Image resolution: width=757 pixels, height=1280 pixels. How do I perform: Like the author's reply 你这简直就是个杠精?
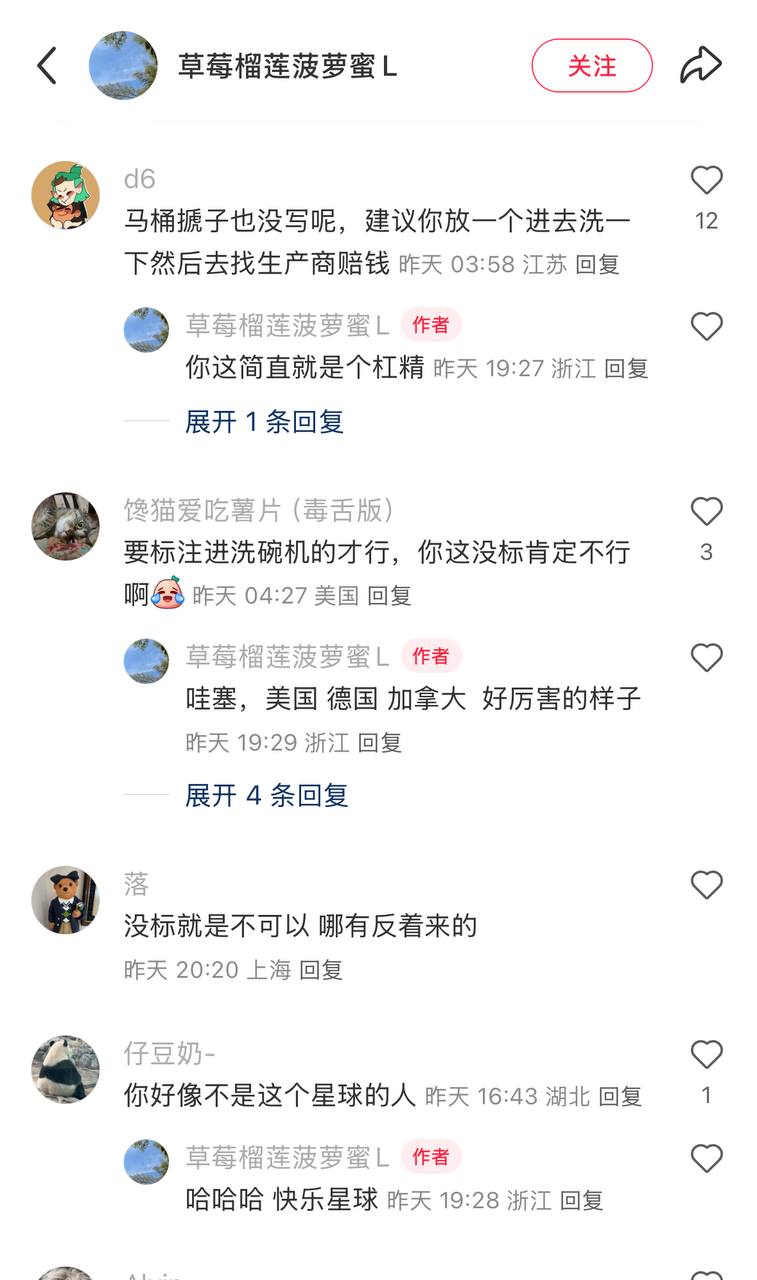click(707, 327)
